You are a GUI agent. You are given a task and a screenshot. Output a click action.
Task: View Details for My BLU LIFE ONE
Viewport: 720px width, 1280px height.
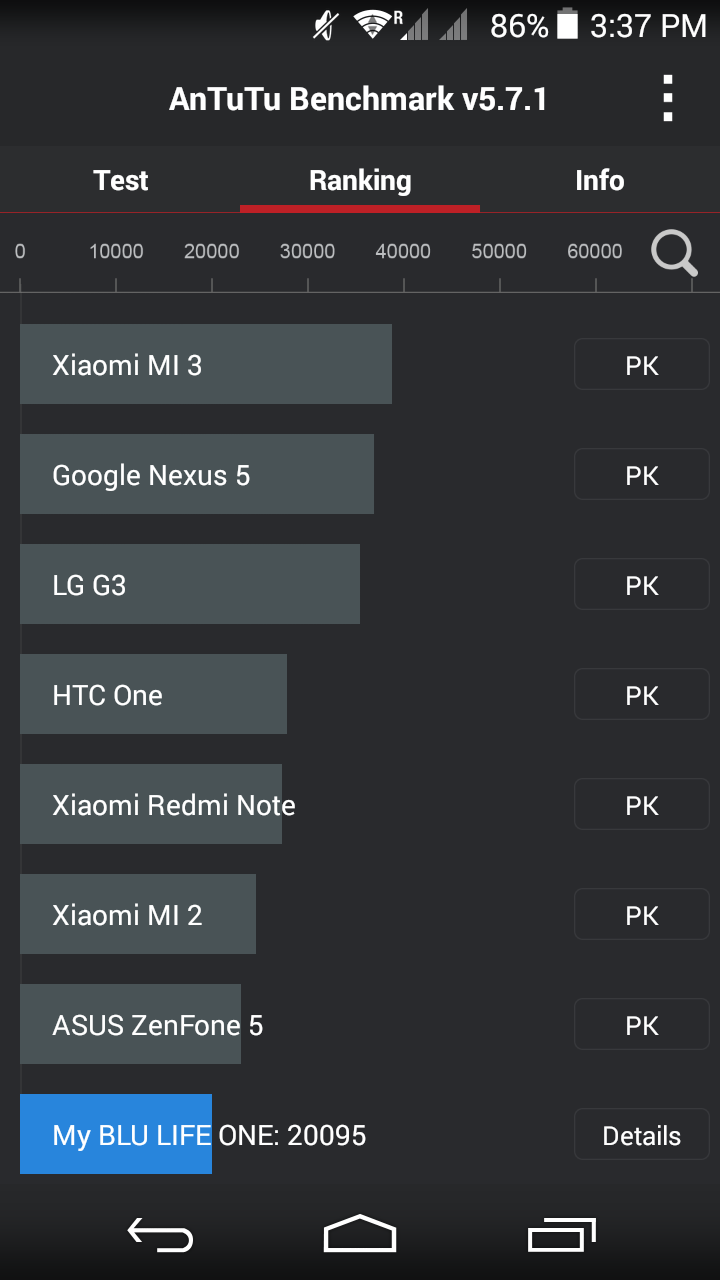641,1135
